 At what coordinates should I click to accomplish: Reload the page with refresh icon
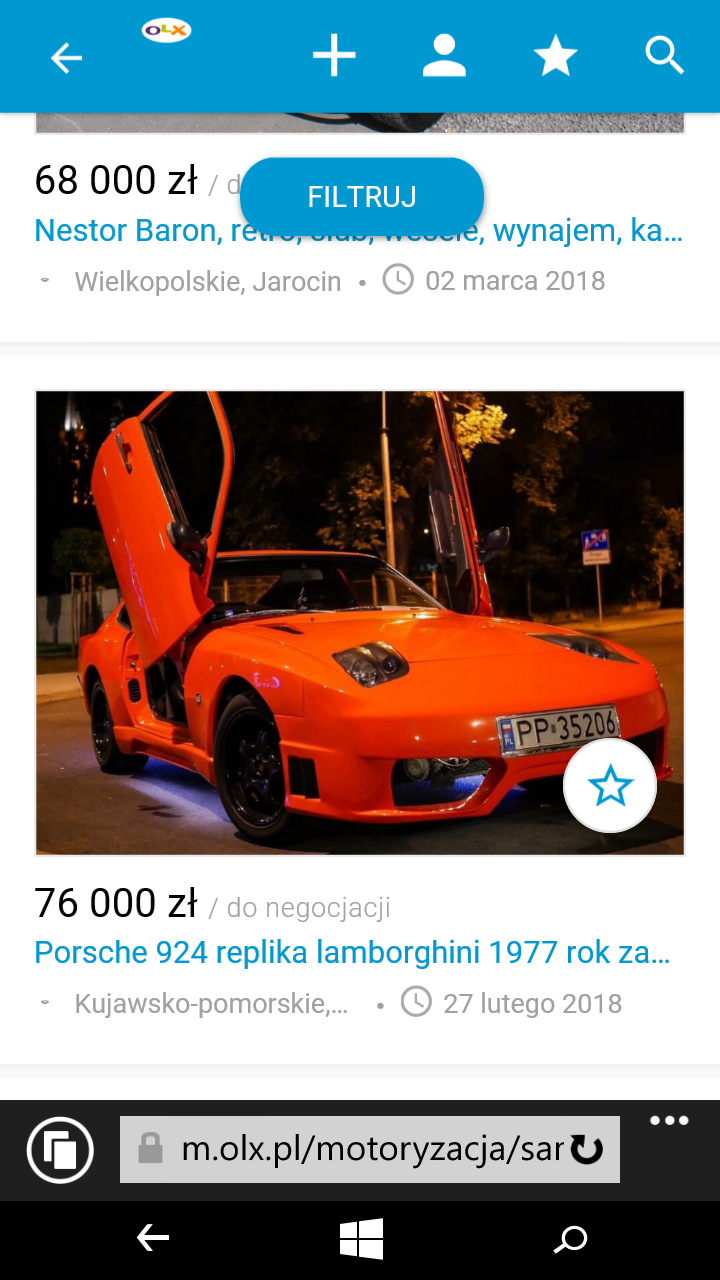pos(587,1150)
